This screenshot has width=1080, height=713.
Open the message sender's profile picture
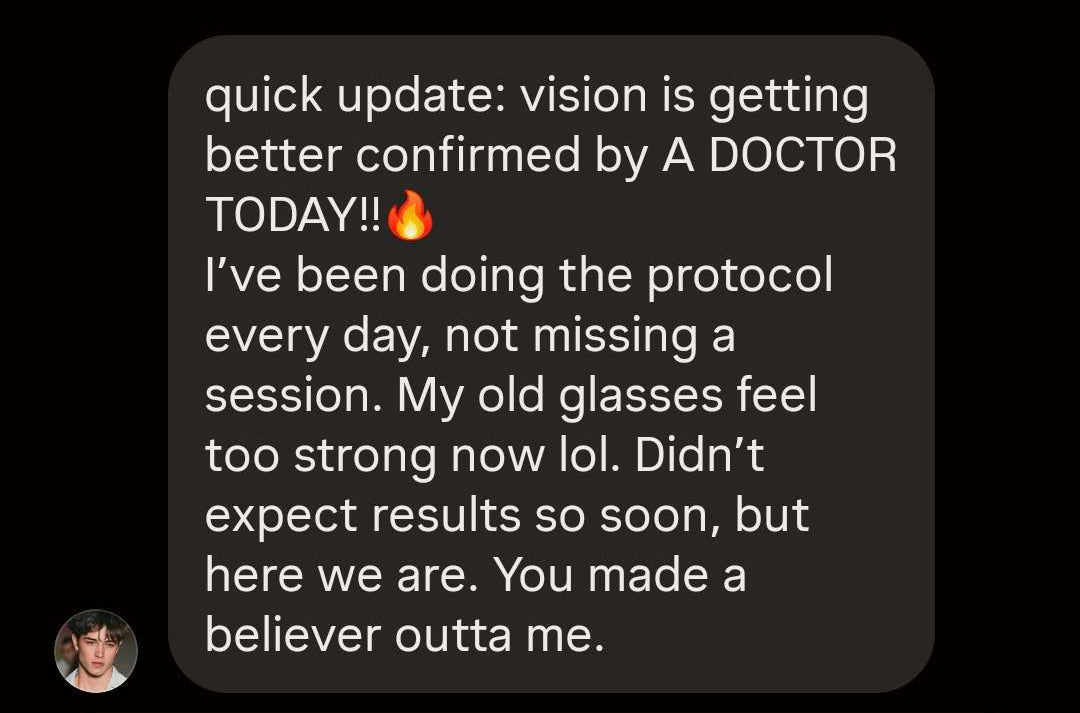pyautogui.click(x=96, y=651)
